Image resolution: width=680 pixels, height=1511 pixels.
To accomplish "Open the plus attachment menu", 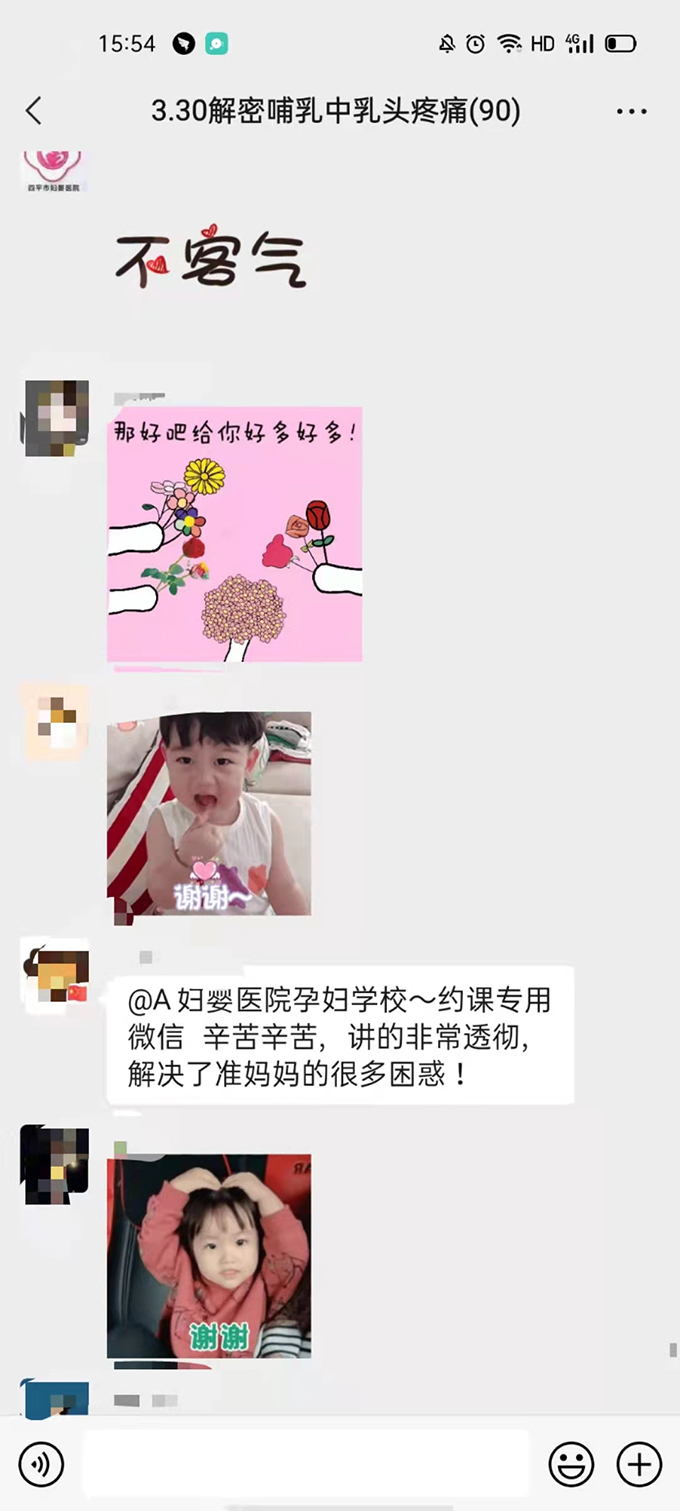I will pos(639,1465).
